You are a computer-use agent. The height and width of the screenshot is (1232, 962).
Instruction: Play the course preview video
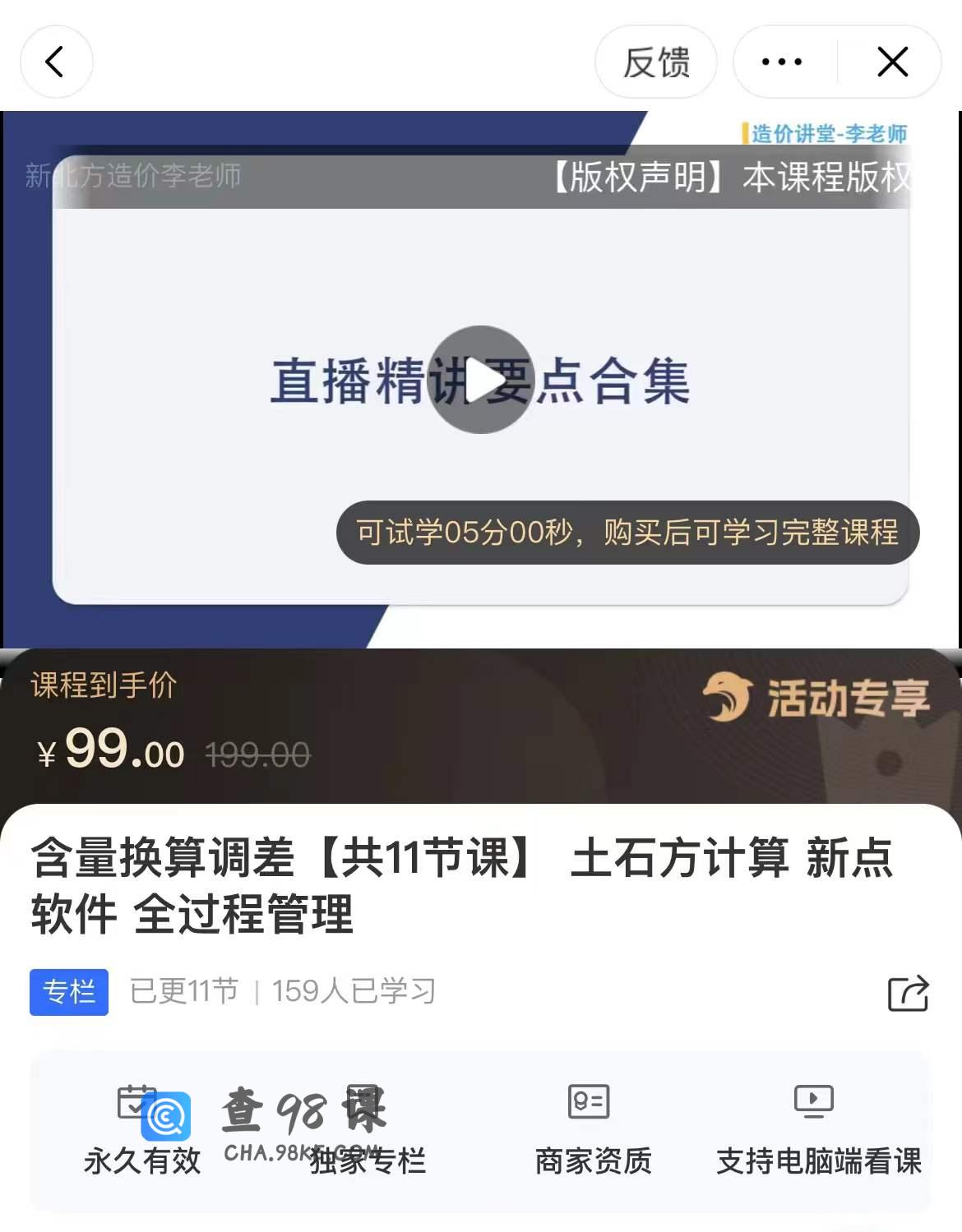pos(481,380)
